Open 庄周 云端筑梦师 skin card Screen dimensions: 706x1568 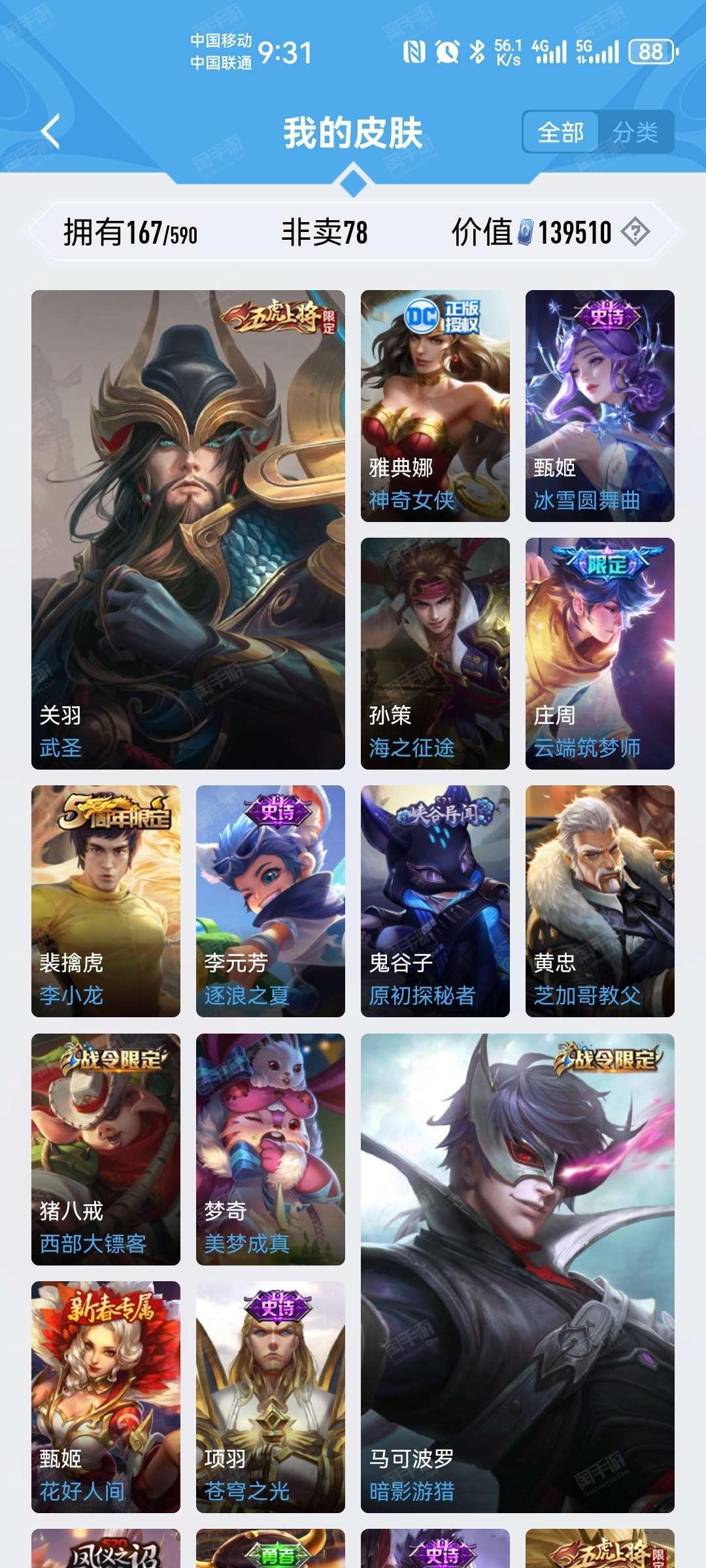click(600, 653)
